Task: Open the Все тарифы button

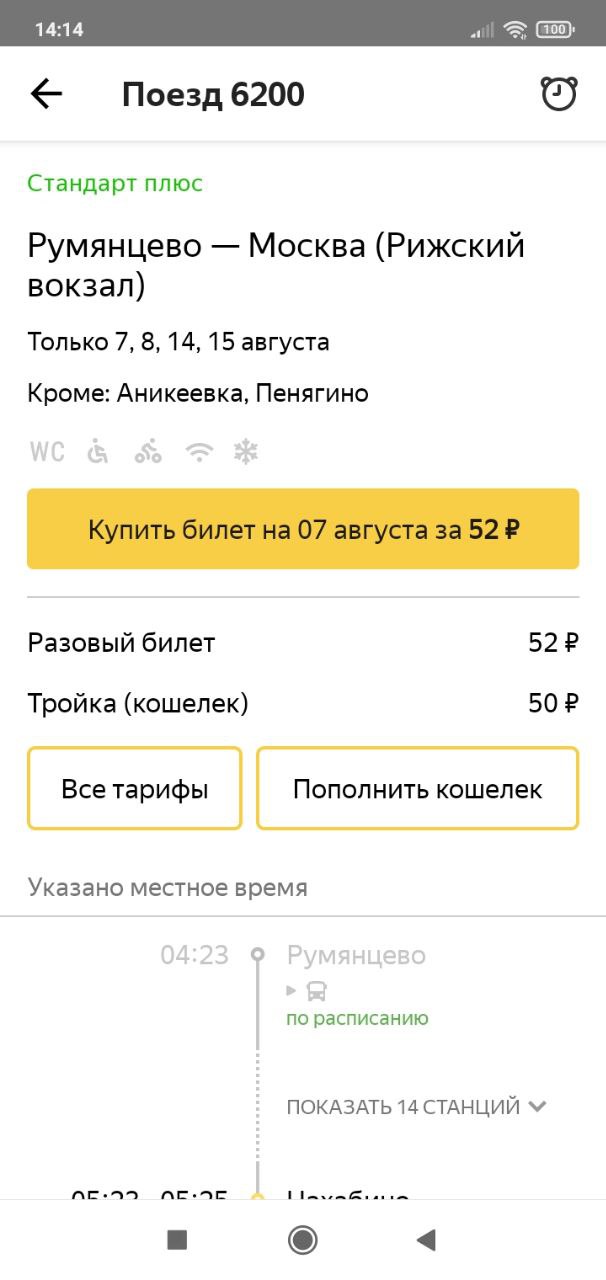Action: [135, 788]
